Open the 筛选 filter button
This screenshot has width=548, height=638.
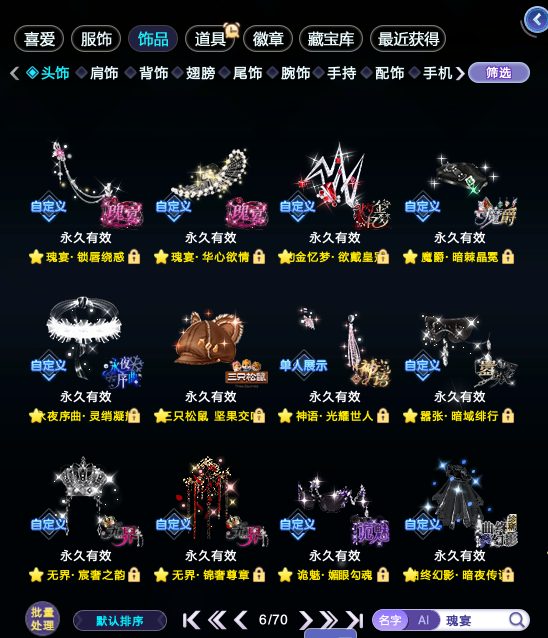pos(499,73)
